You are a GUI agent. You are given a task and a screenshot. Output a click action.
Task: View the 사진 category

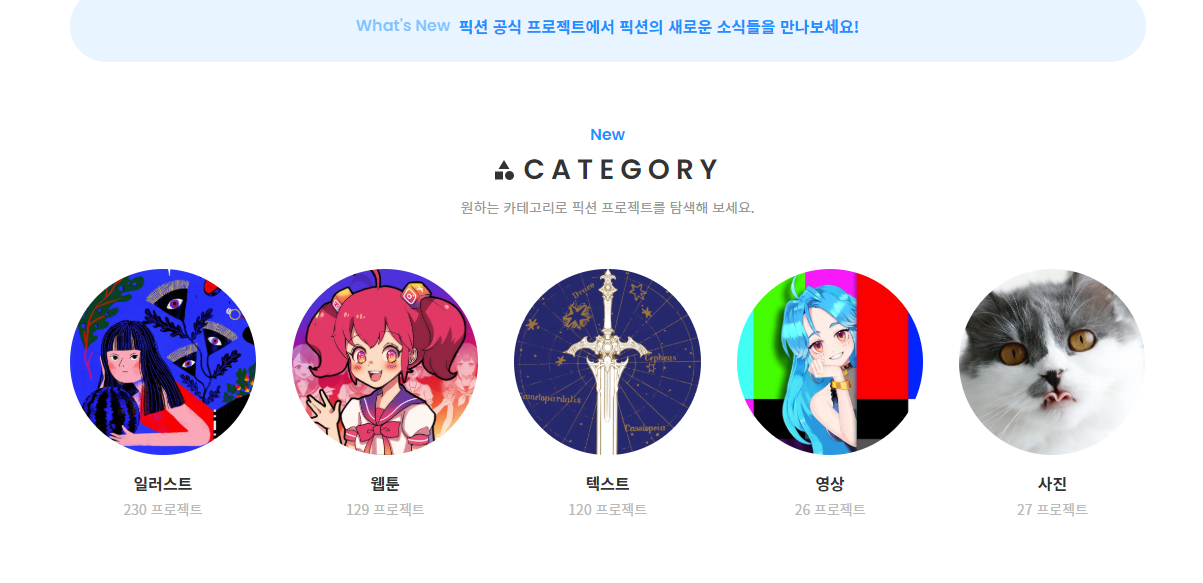(x=1051, y=362)
